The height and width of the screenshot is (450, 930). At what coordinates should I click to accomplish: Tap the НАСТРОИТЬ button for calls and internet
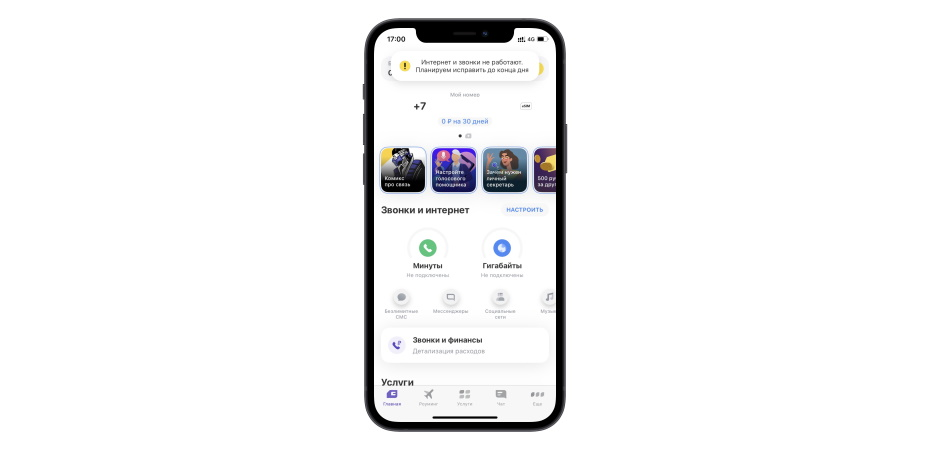tap(524, 210)
